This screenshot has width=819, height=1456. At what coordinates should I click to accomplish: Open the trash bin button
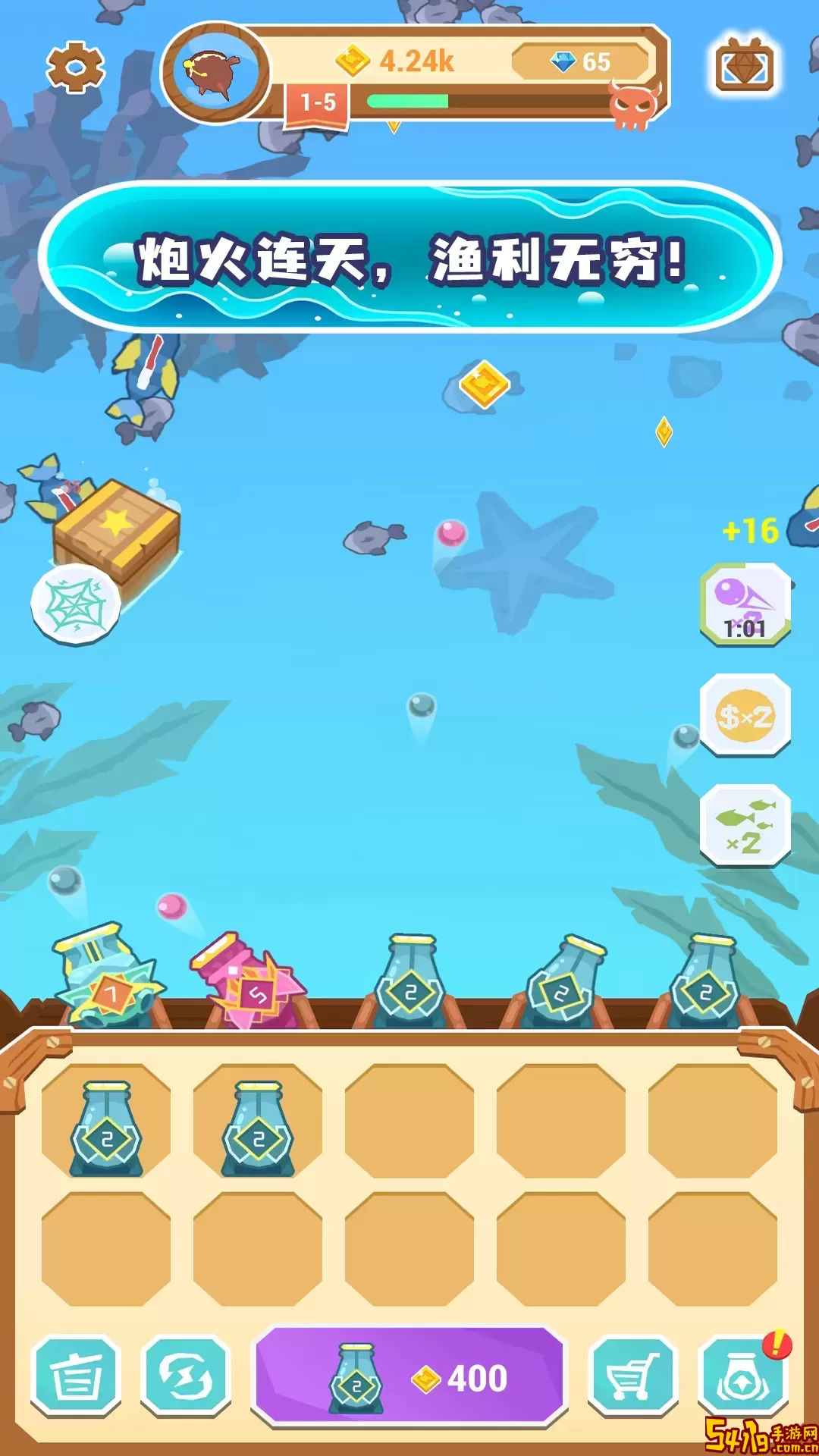tap(76, 1377)
